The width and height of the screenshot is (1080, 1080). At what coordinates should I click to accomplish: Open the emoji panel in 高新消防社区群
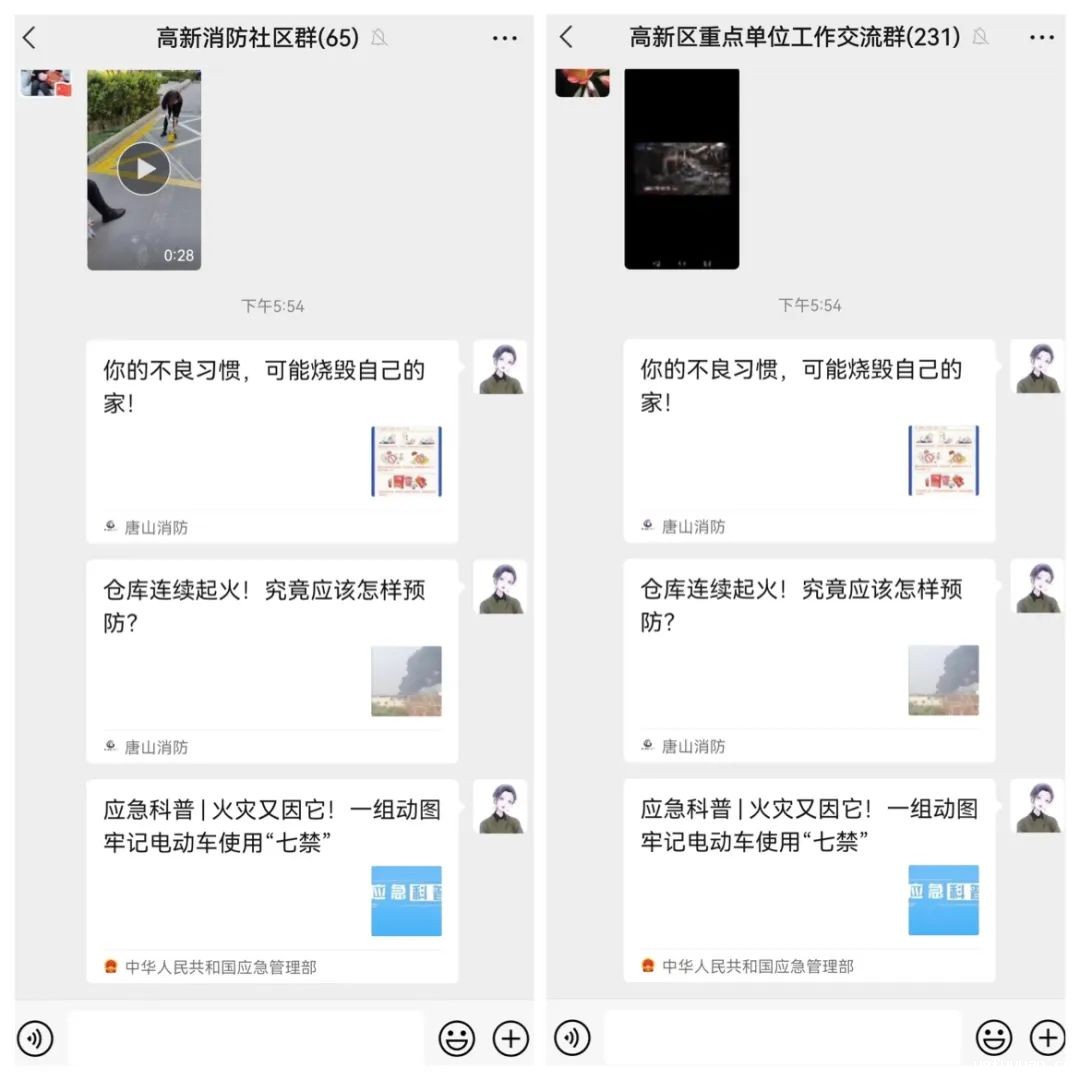click(457, 1038)
